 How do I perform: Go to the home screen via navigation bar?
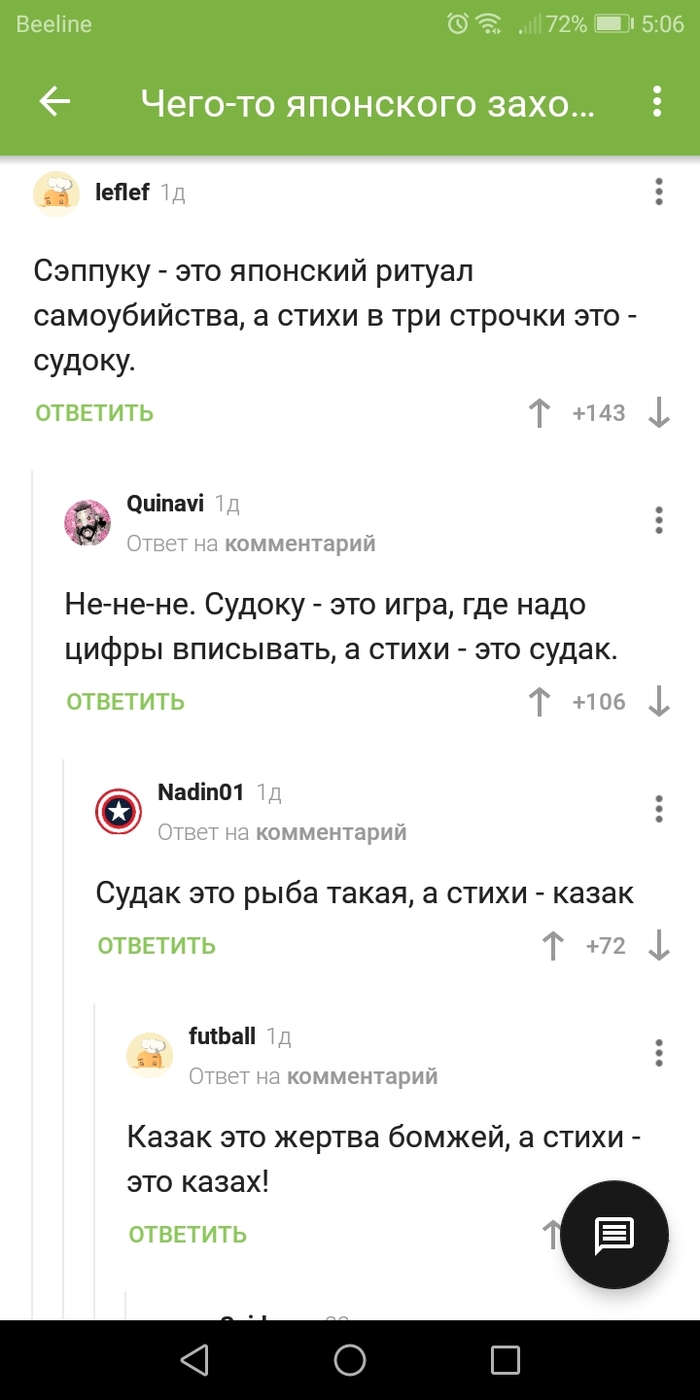point(350,1359)
